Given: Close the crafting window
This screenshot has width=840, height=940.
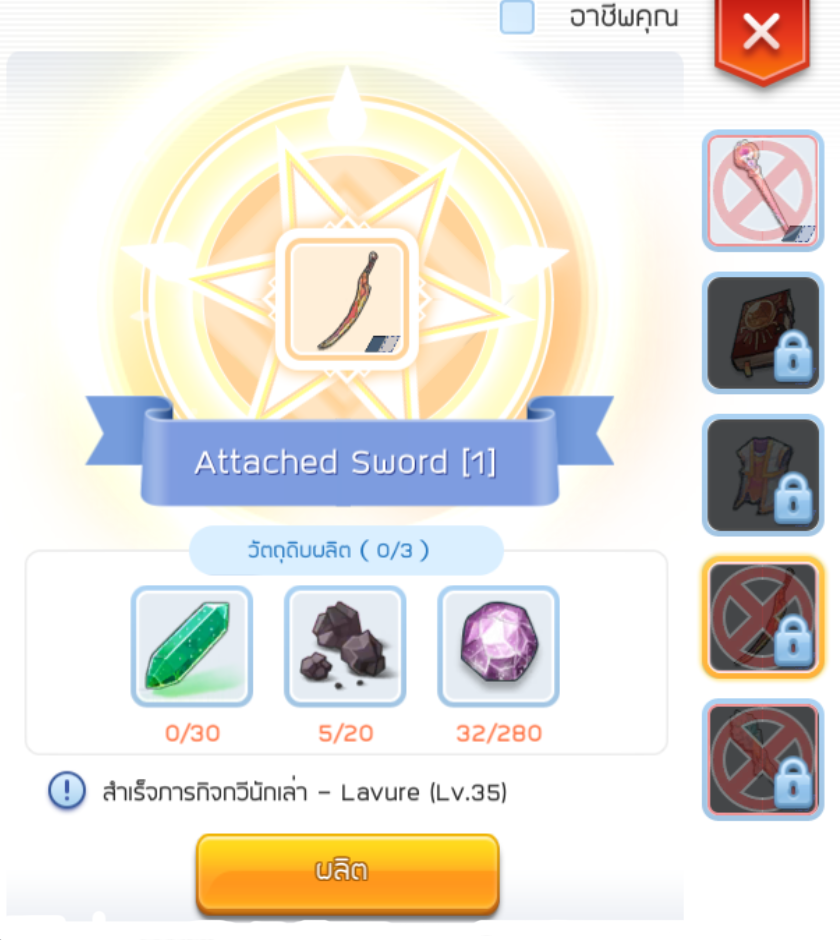Looking at the screenshot, I should [x=762, y=36].
